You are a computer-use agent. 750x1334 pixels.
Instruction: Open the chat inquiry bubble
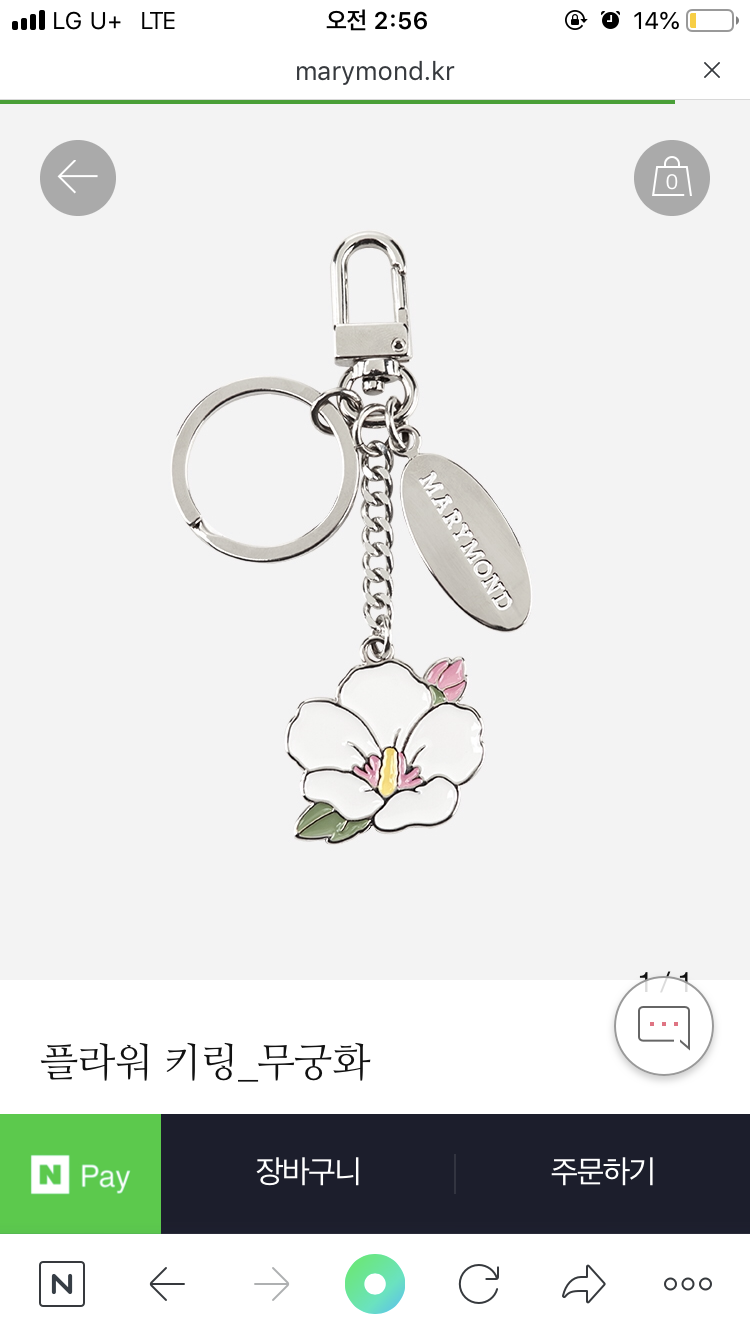[664, 1026]
